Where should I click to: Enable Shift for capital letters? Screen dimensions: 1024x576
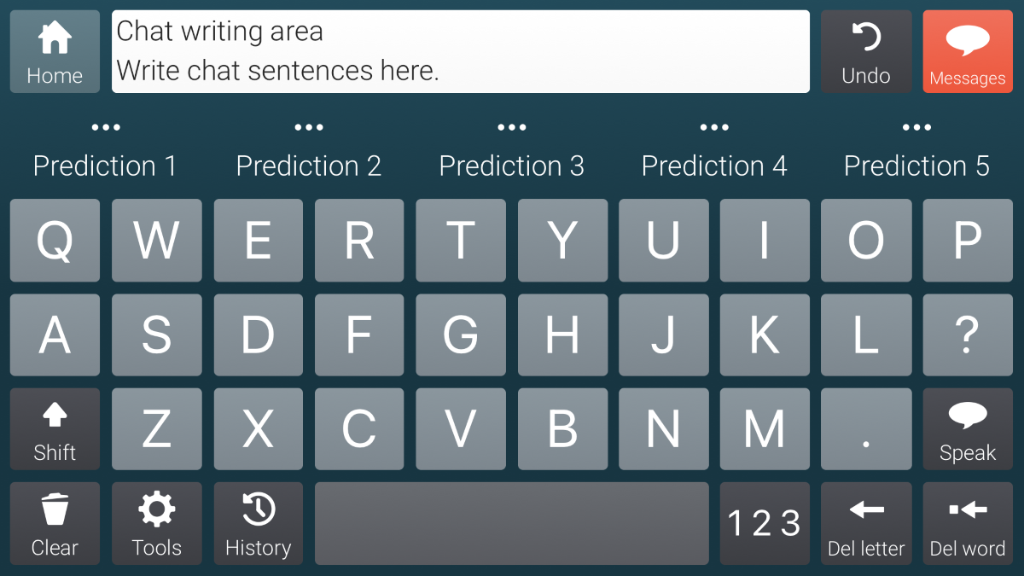point(55,429)
